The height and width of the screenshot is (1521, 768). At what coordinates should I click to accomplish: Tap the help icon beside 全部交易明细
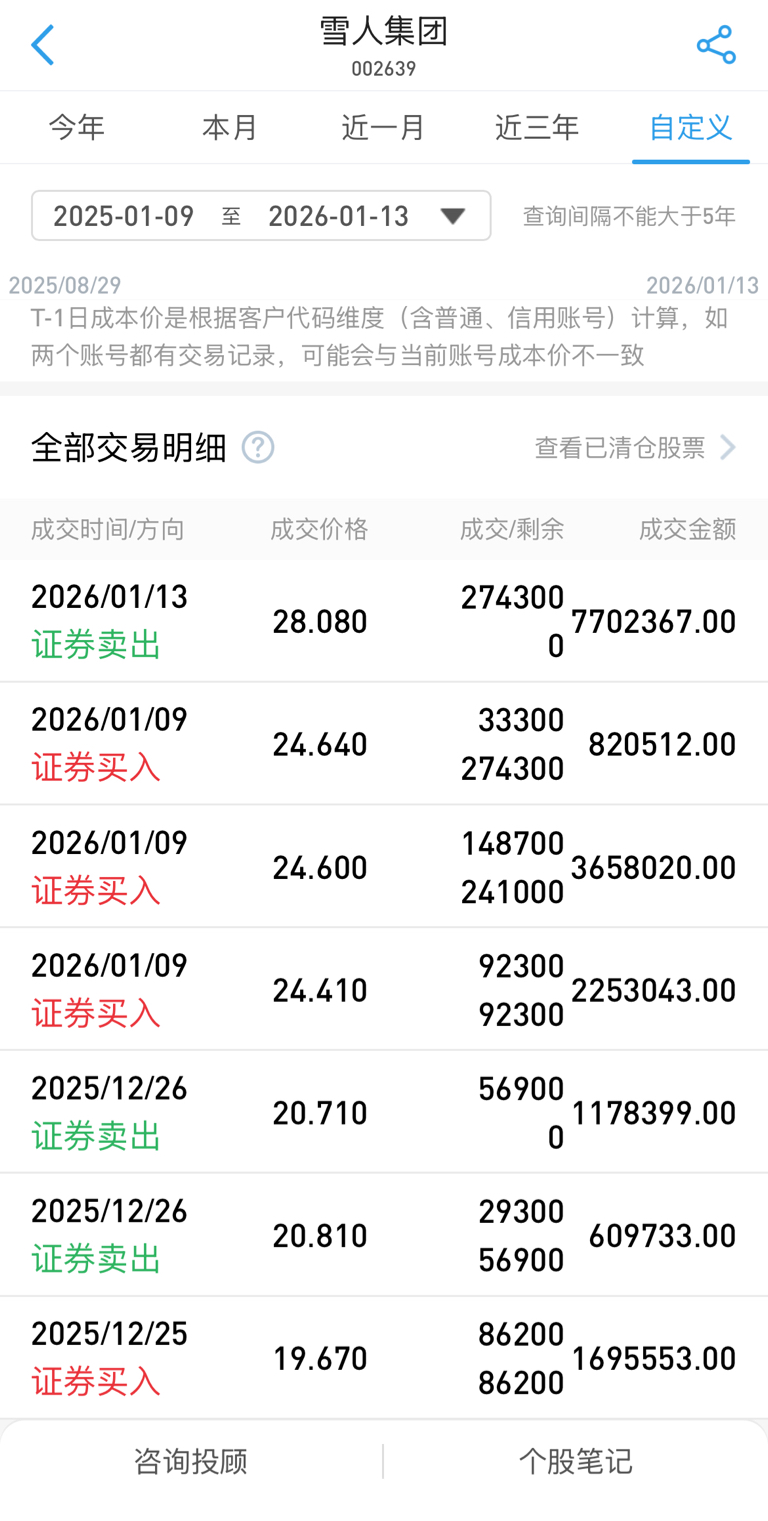pos(258,448)
